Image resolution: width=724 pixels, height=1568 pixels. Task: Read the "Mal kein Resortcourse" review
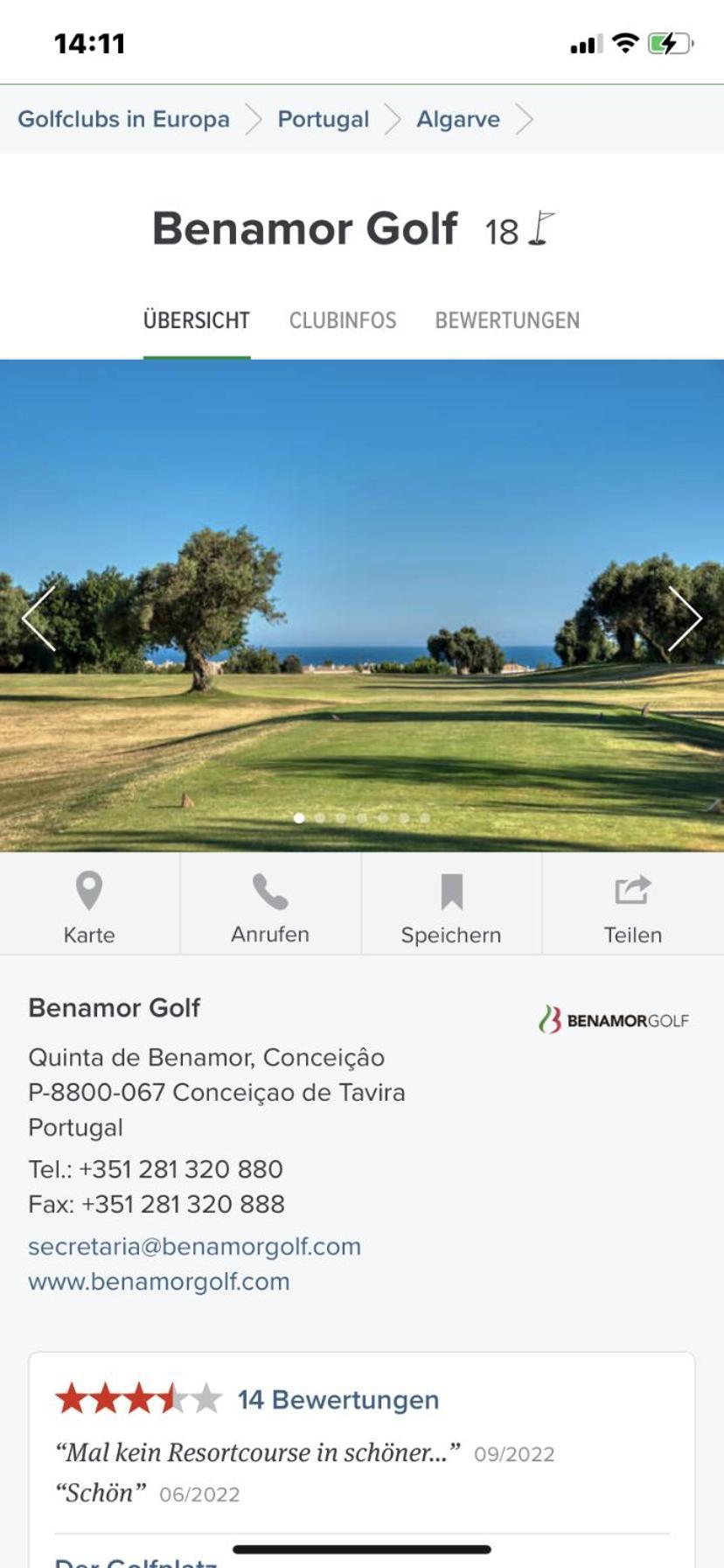[x=258, y=1453]
